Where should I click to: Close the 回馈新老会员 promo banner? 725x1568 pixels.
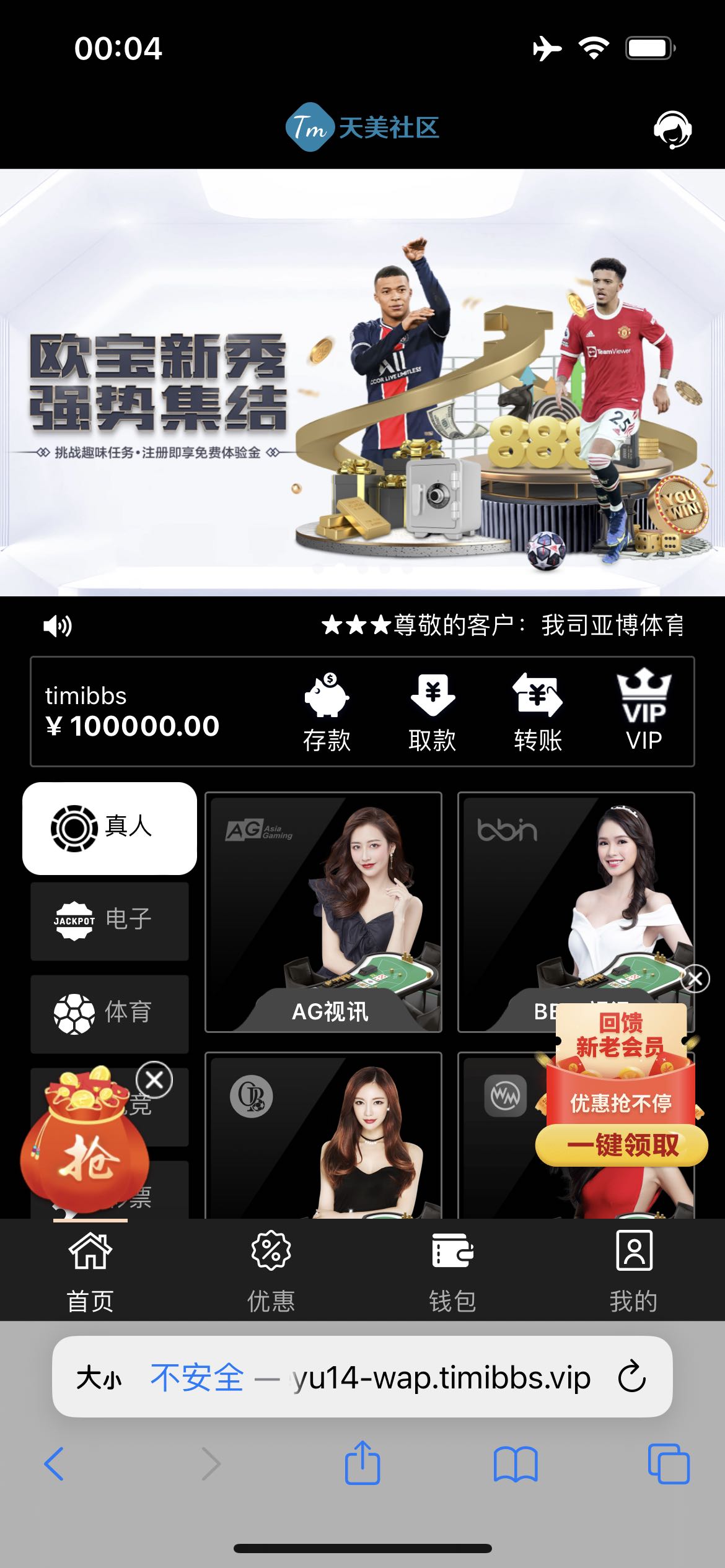(x=695, y=979)
